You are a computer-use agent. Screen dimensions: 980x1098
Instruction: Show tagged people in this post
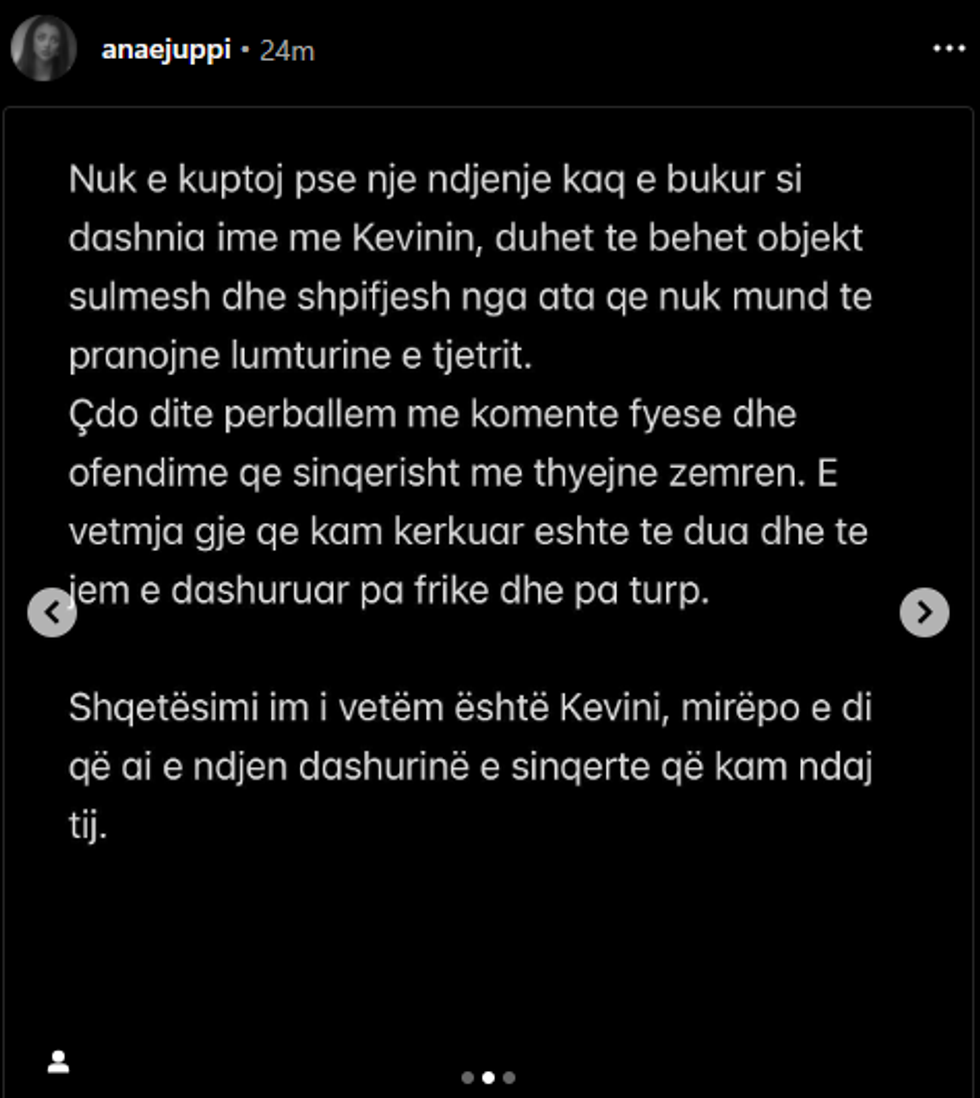coord(58,1062)
